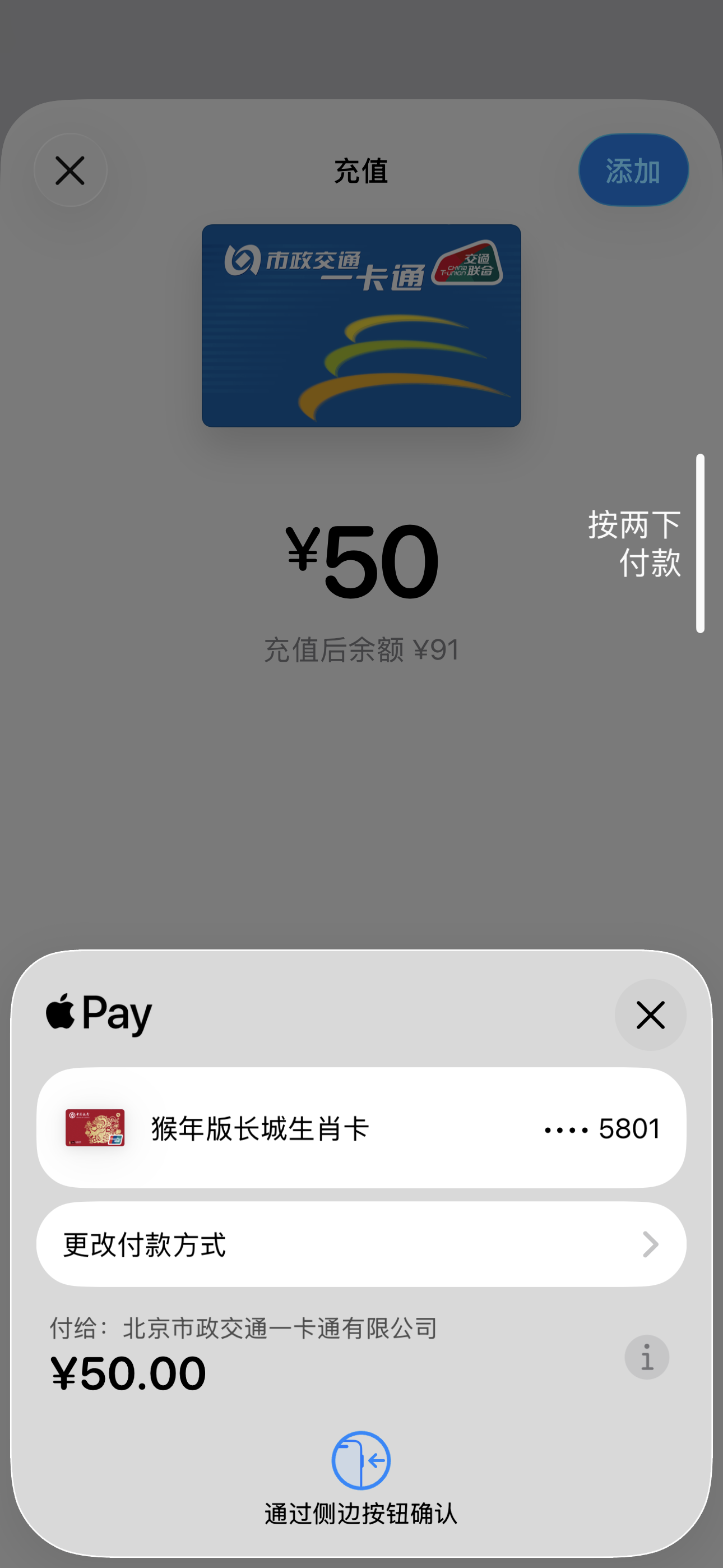723x1568 pixels.
Task: Open payment details info icon
Action: pos(646,1357)
